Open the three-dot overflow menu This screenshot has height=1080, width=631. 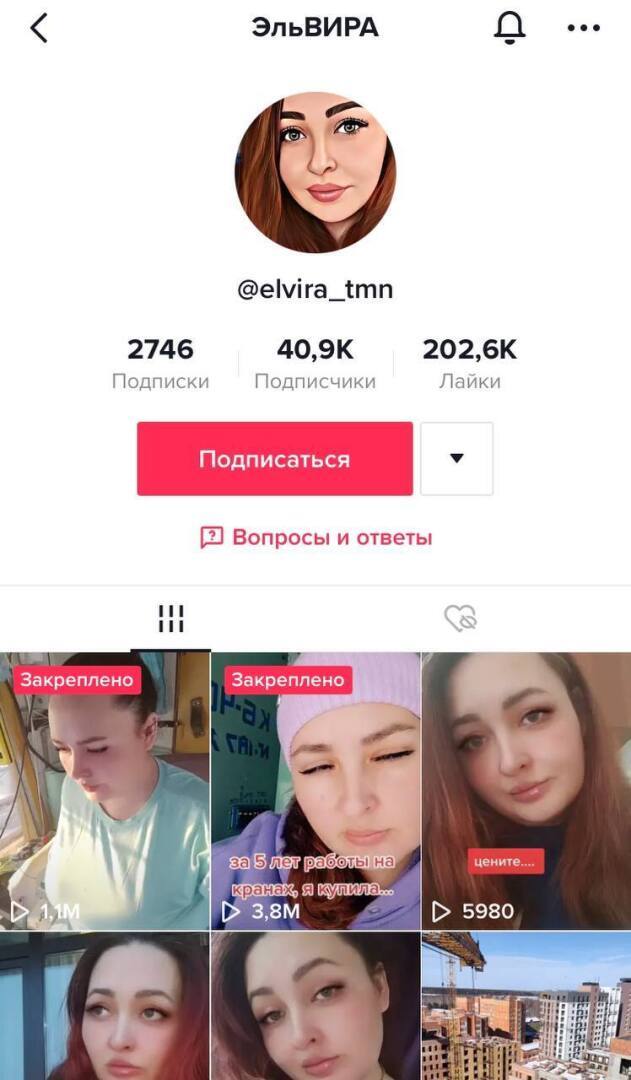pos(583,28)
